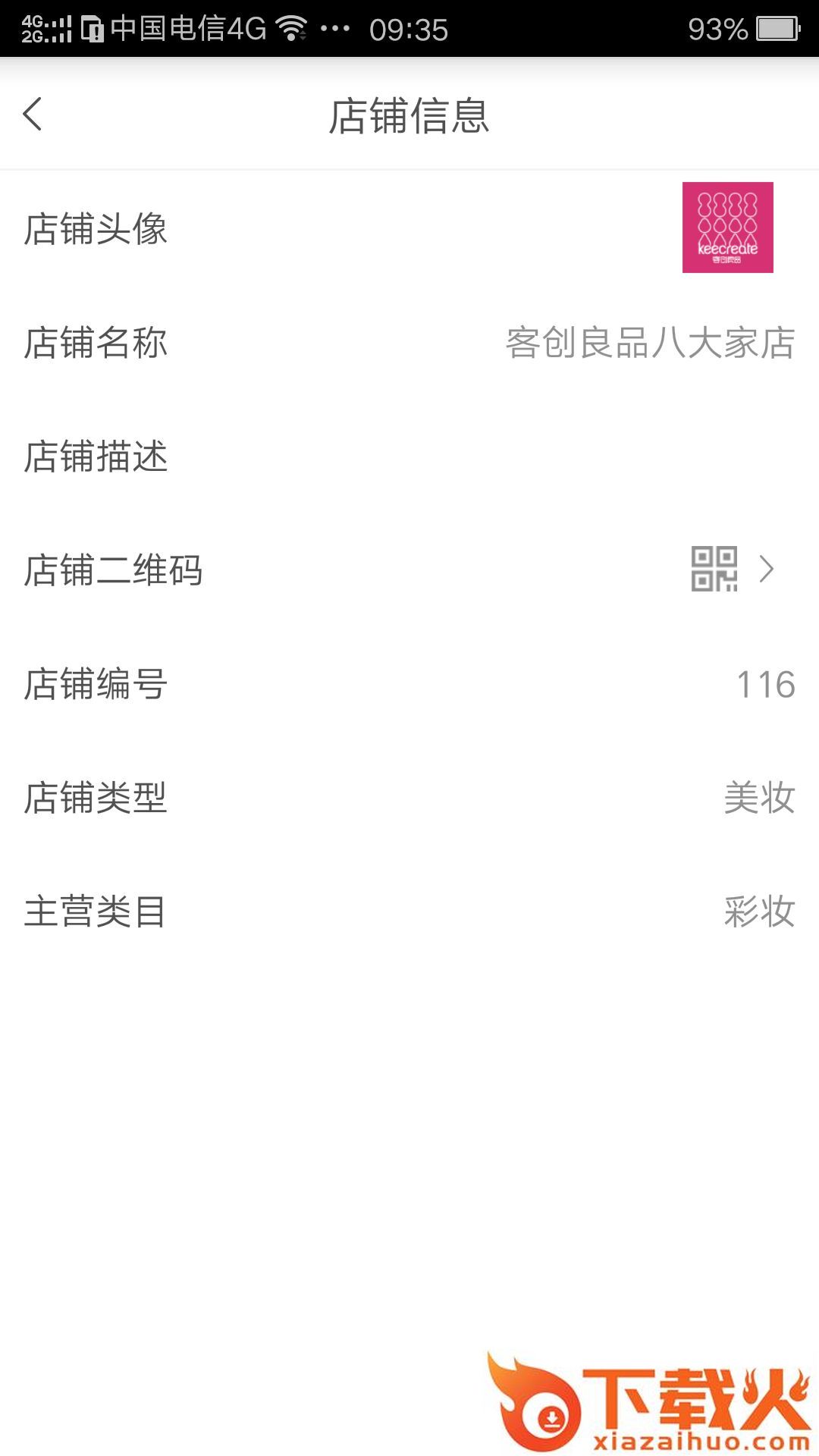
Task: Open the 店铺名称 row
Action: (409, 343)
